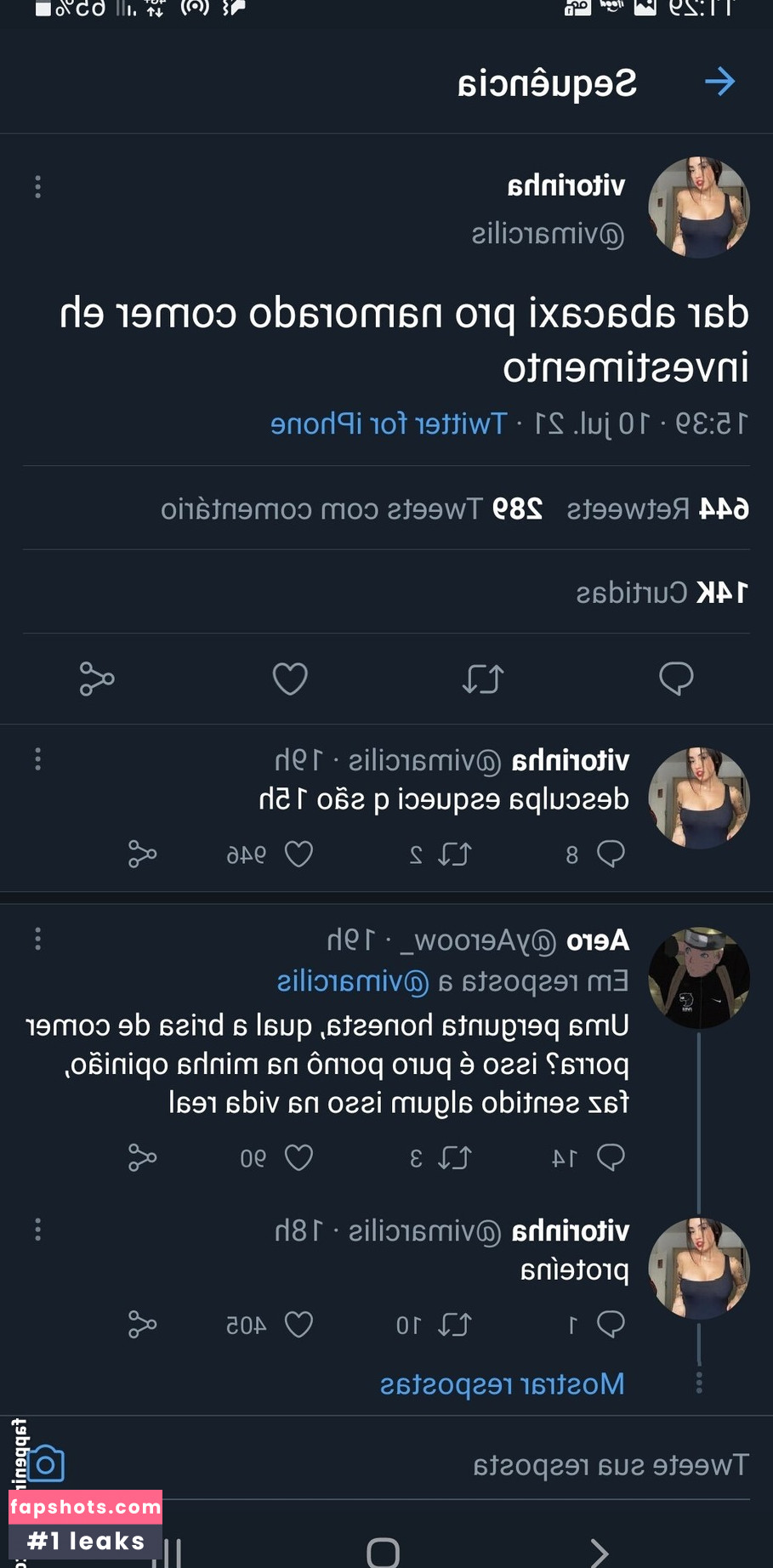
Task: Like the main abacaxi tweet
Action: 290,679
